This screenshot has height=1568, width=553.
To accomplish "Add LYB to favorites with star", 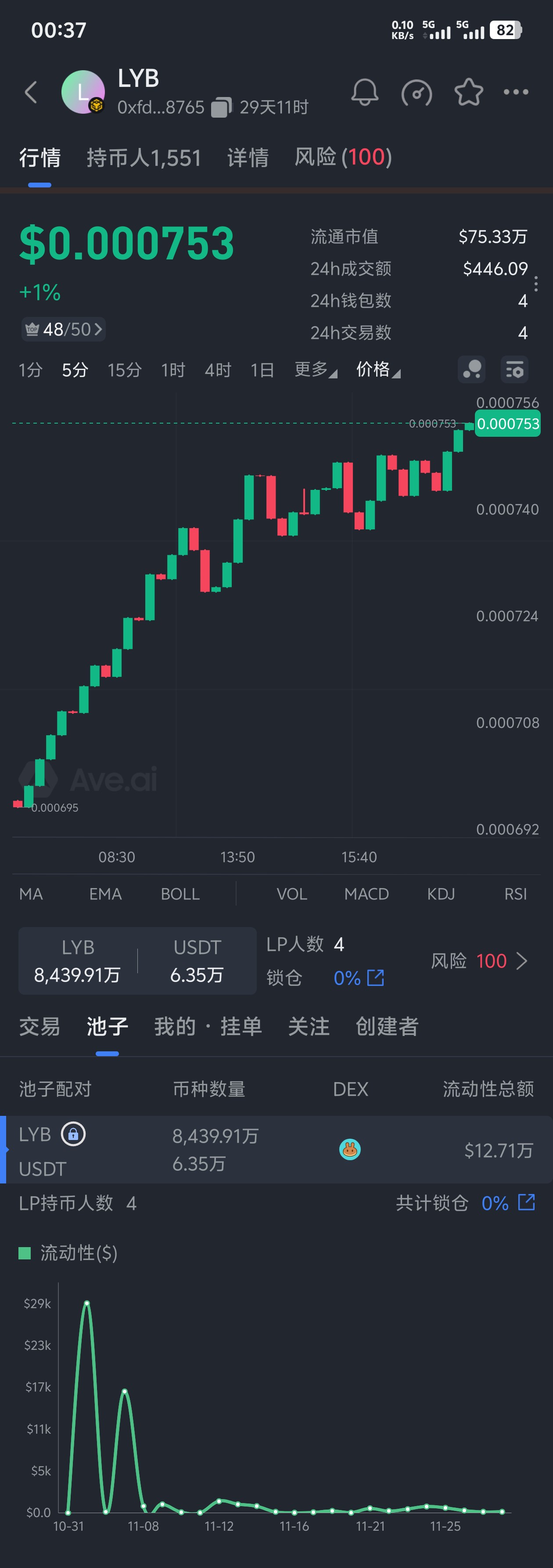I will click(x=468, y=93).
